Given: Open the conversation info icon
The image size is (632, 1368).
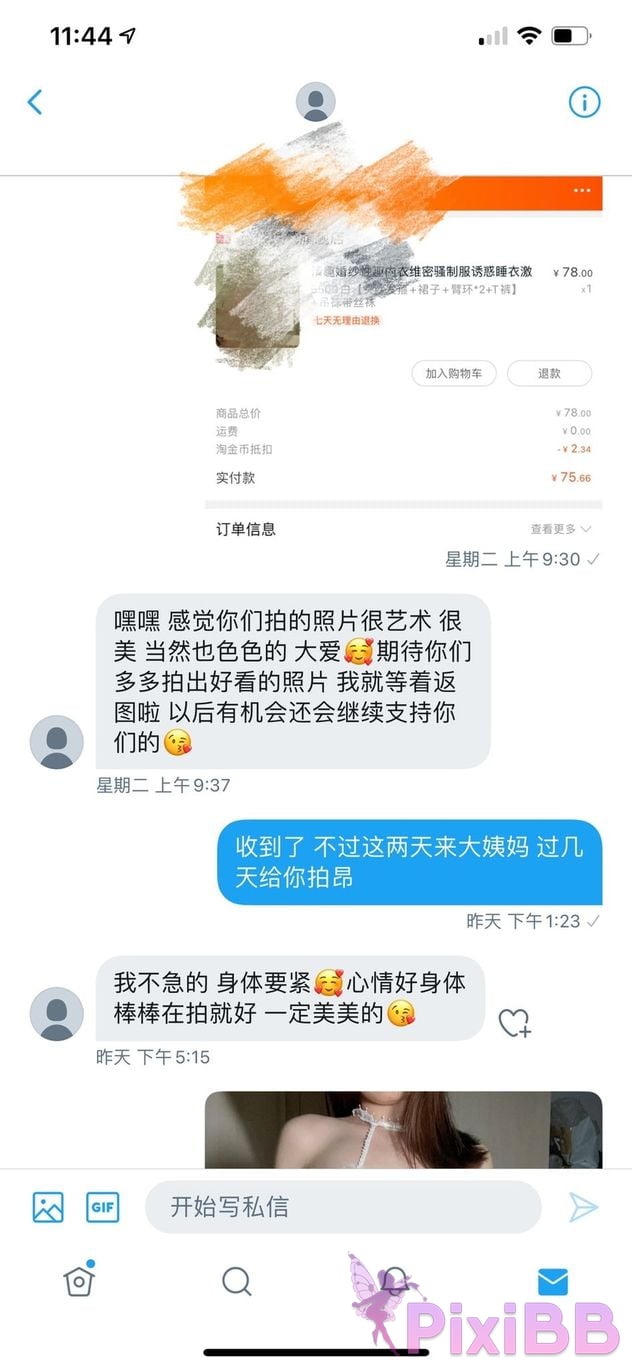Looking at the screenshot, I should click(x=584, y=102).
